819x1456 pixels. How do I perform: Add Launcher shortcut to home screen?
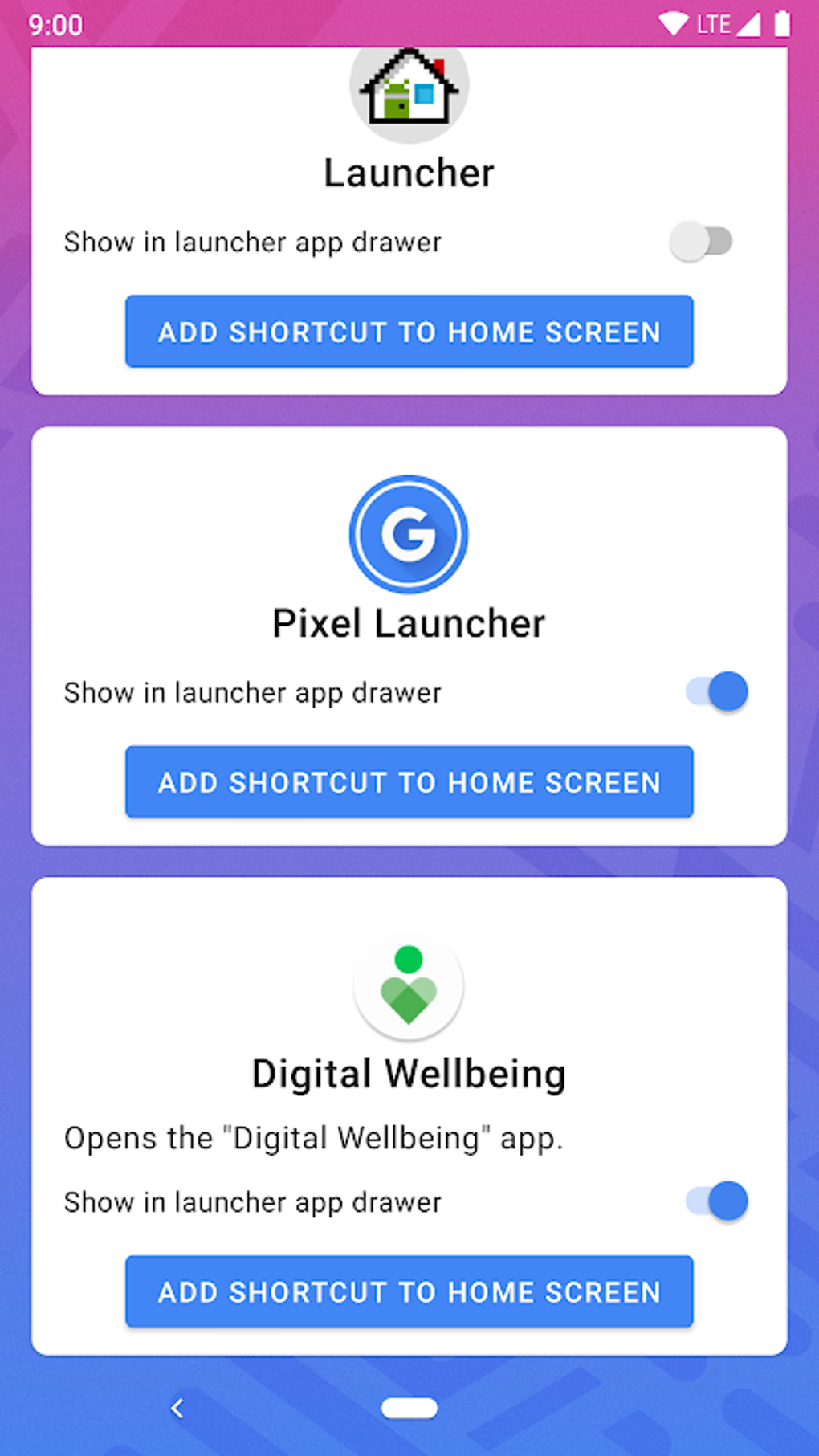409,332
